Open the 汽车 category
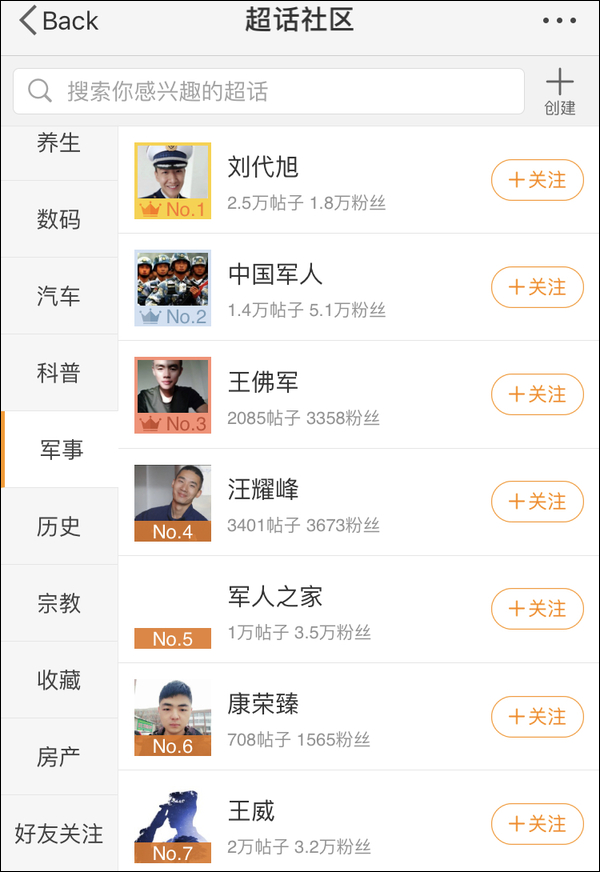The width and height of the screenshot is (600, 872). click(59, 297)
